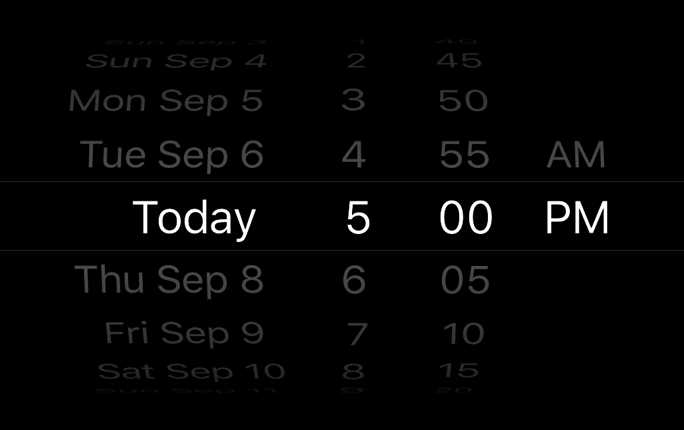Pick hour 7 in hour wheel

(x=356, y=332)
